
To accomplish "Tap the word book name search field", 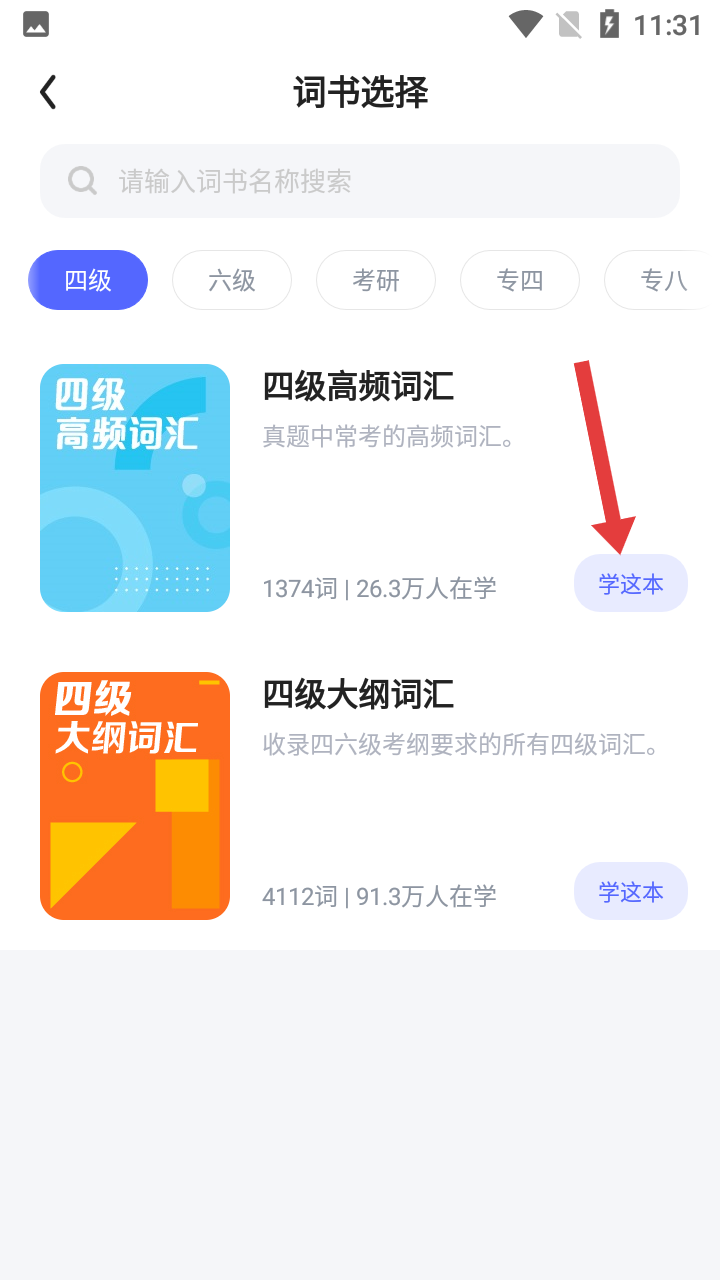I will tap(360, 181).
